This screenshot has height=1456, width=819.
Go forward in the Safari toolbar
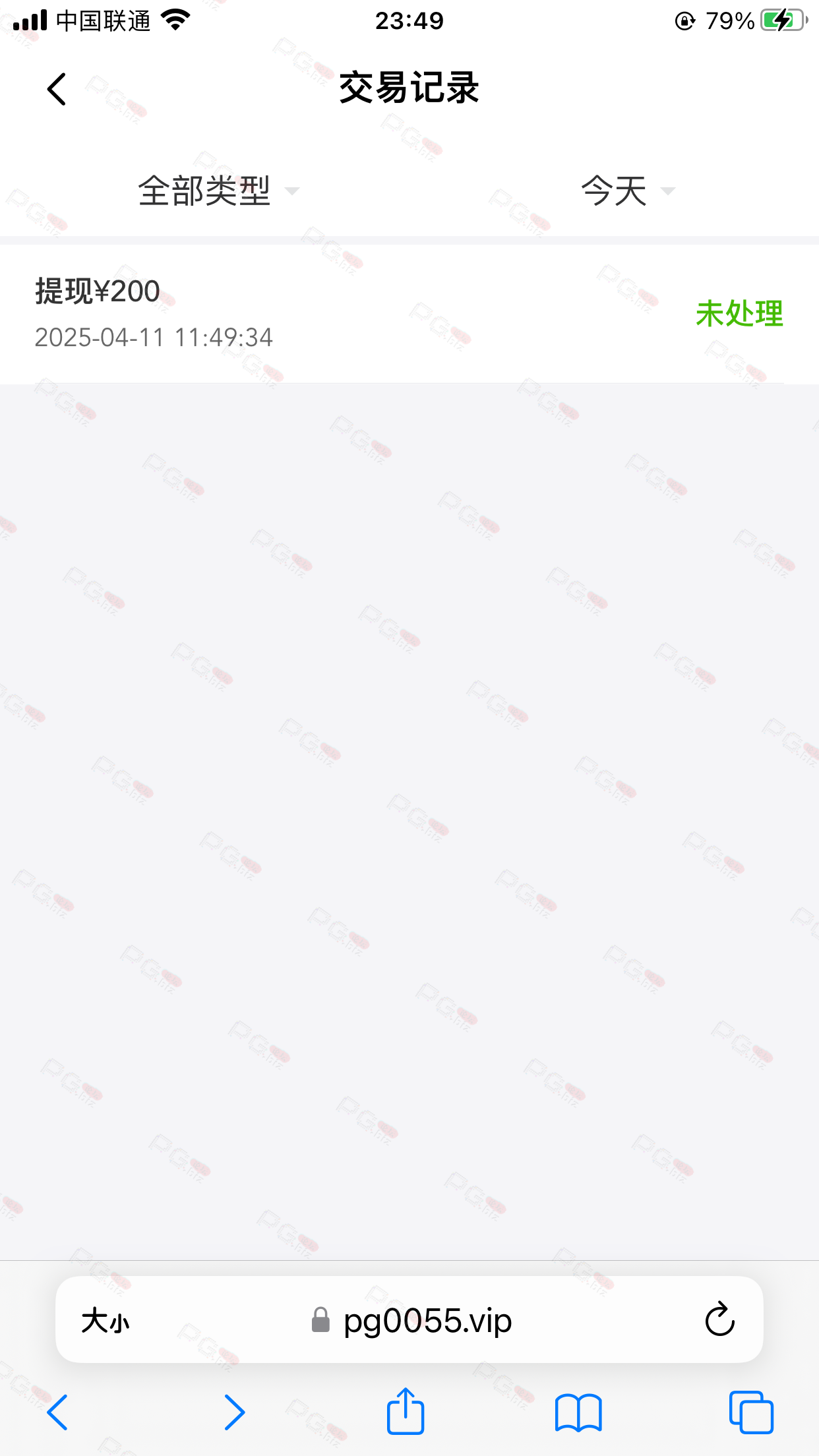click(x=234, y=1412)
